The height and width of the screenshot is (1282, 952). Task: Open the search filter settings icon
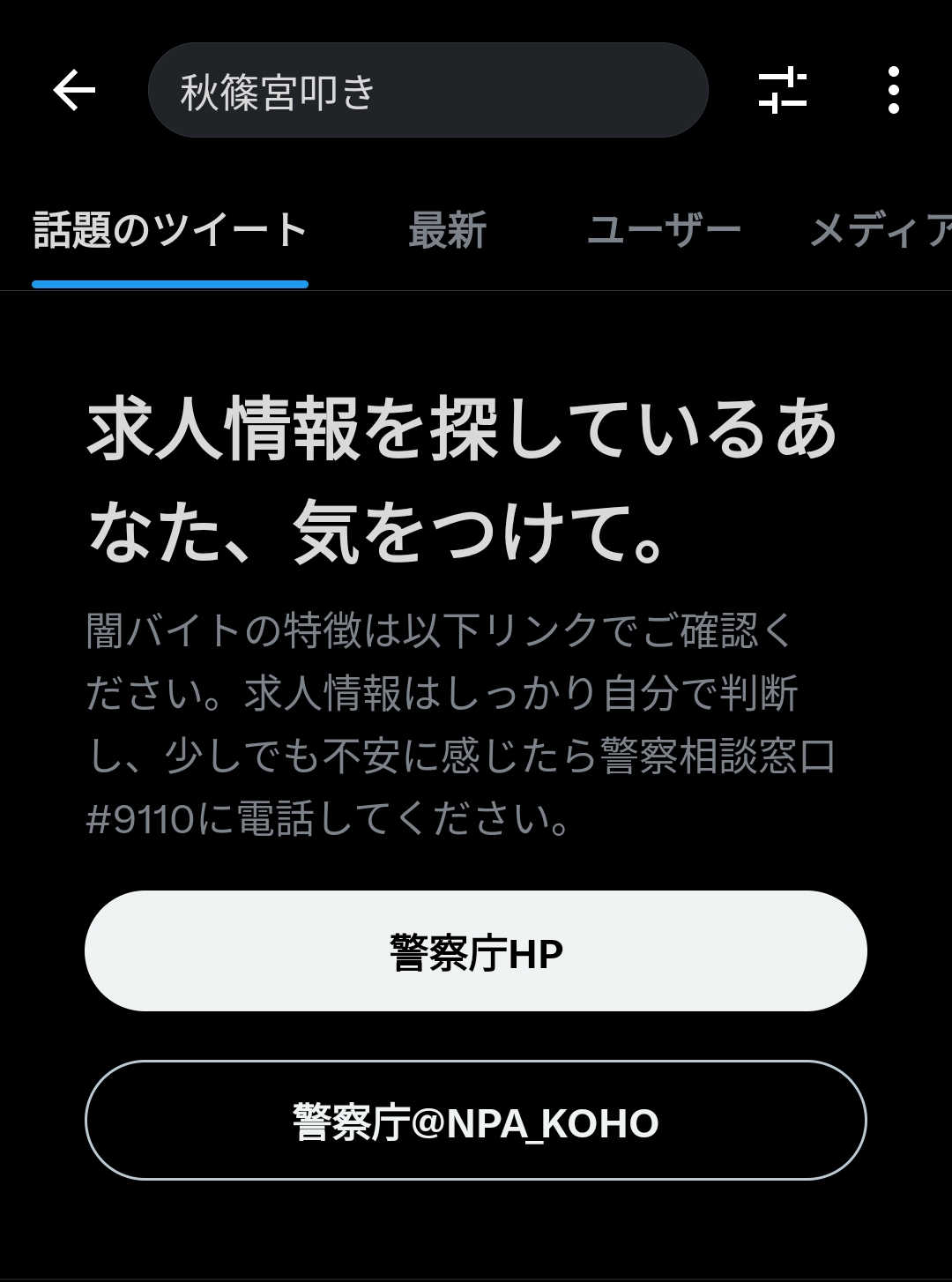click(x=783, y=90)
